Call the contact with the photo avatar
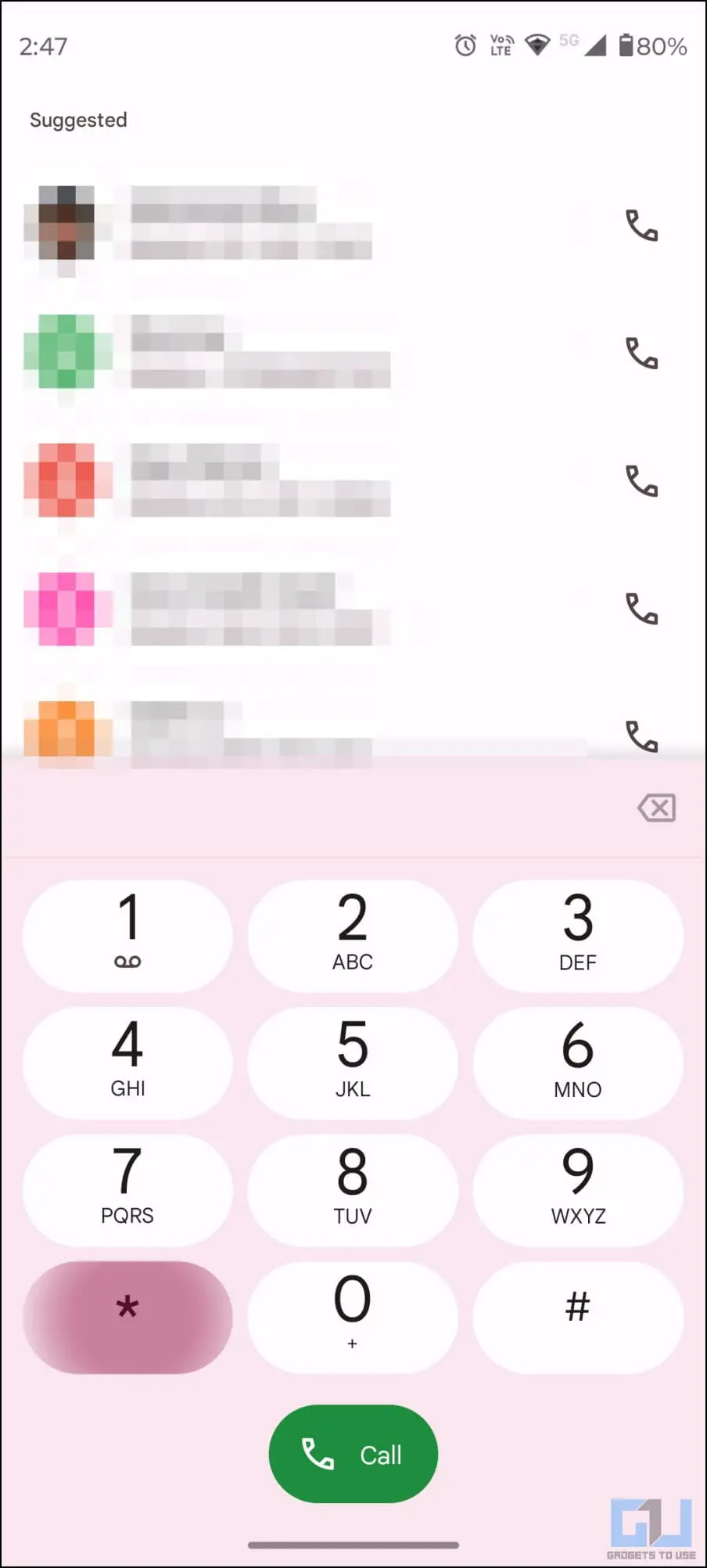This screenshot has height=1568, width=707. click(x=641, y=225)
